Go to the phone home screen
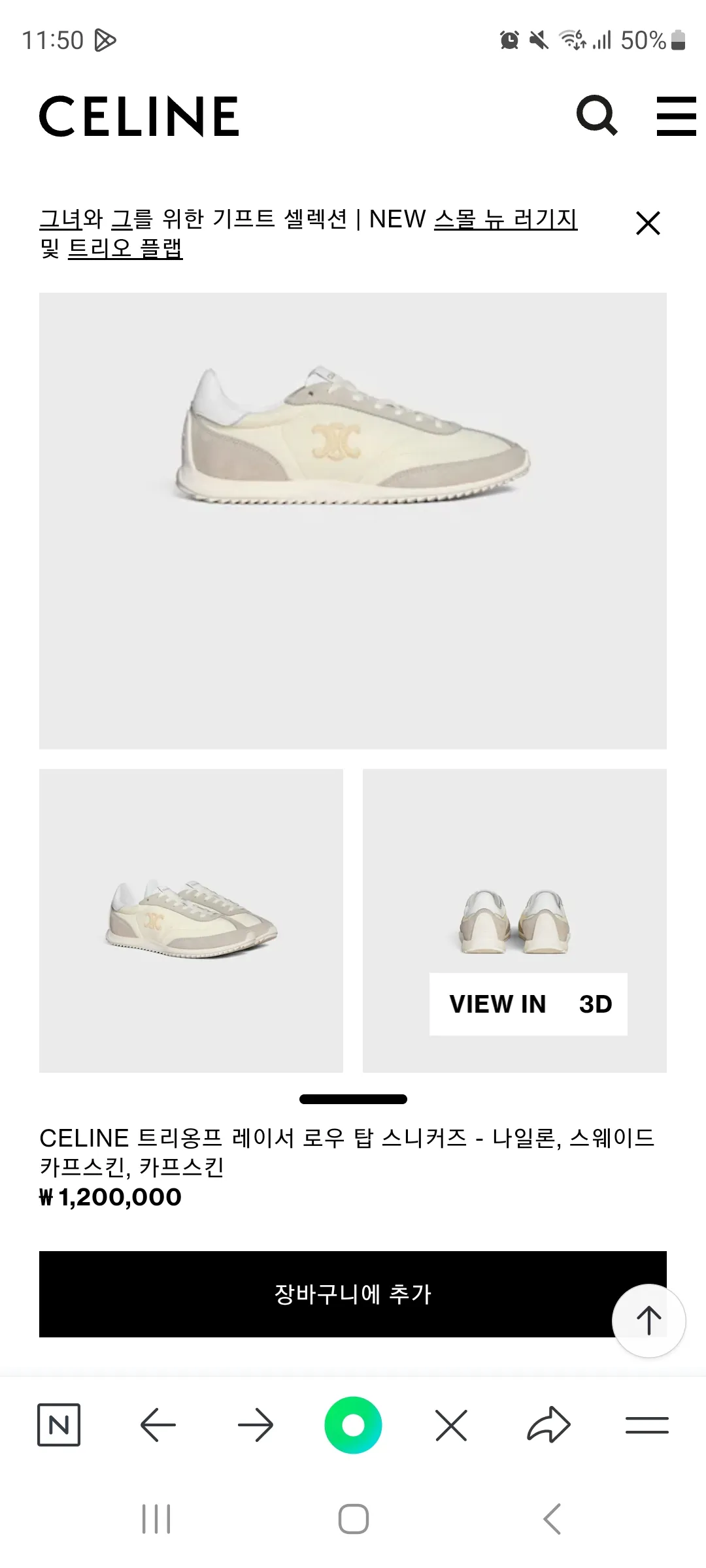This screenshot has width=706, height=1568. coord(353,1518)
